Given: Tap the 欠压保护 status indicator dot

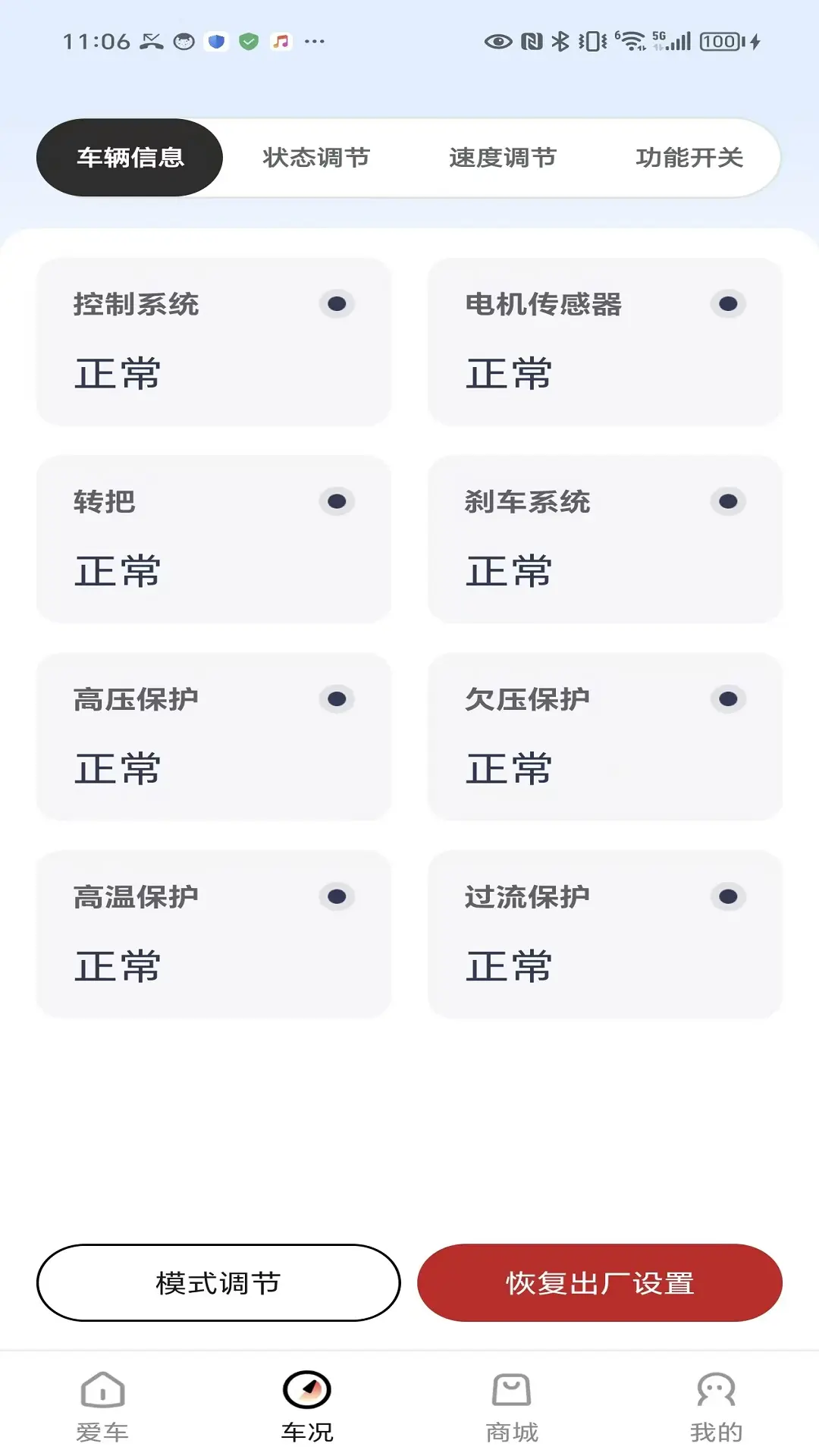Looking at the screenshot, I should coord(728,698).
